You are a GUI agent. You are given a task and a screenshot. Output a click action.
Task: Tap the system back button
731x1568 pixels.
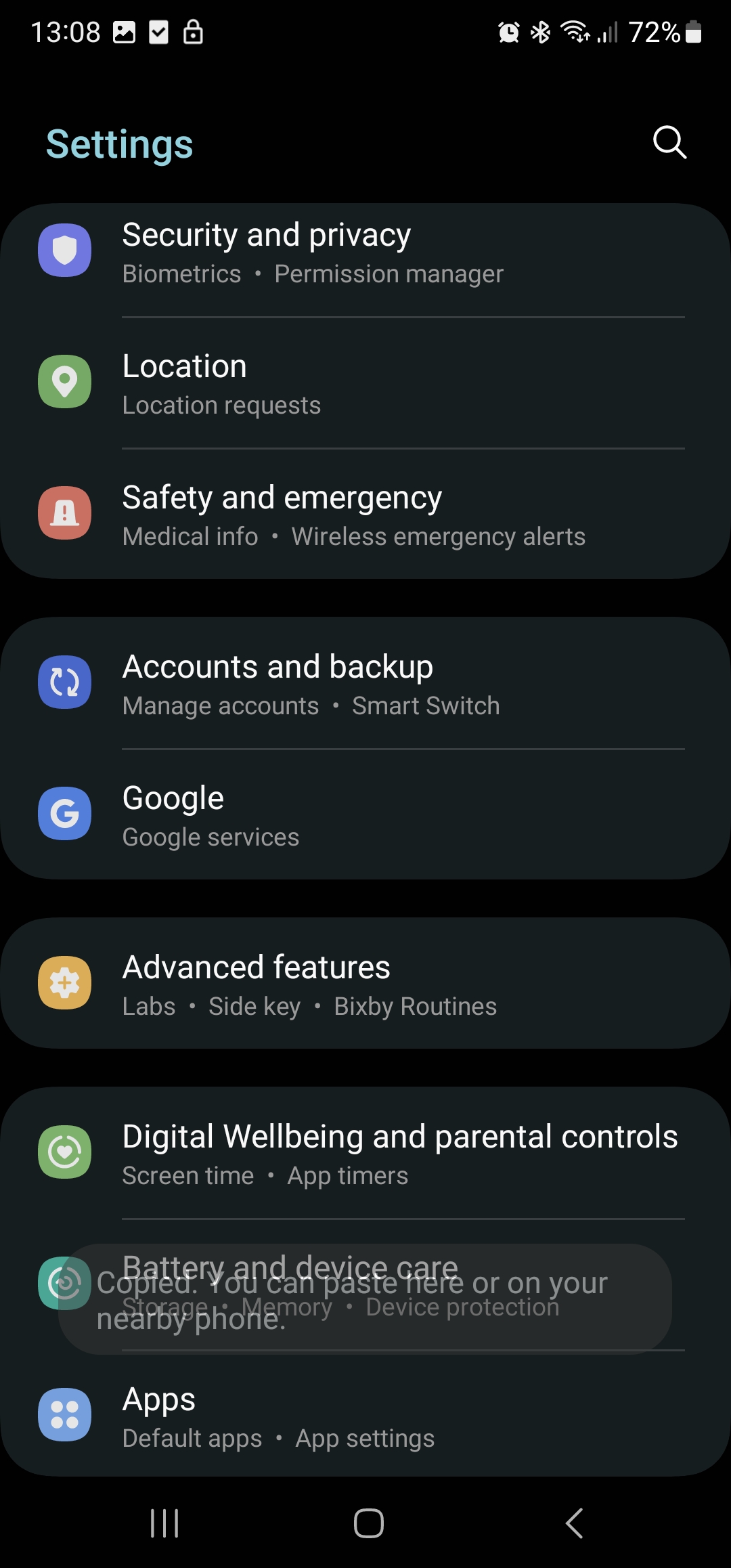click(574, 1523)
